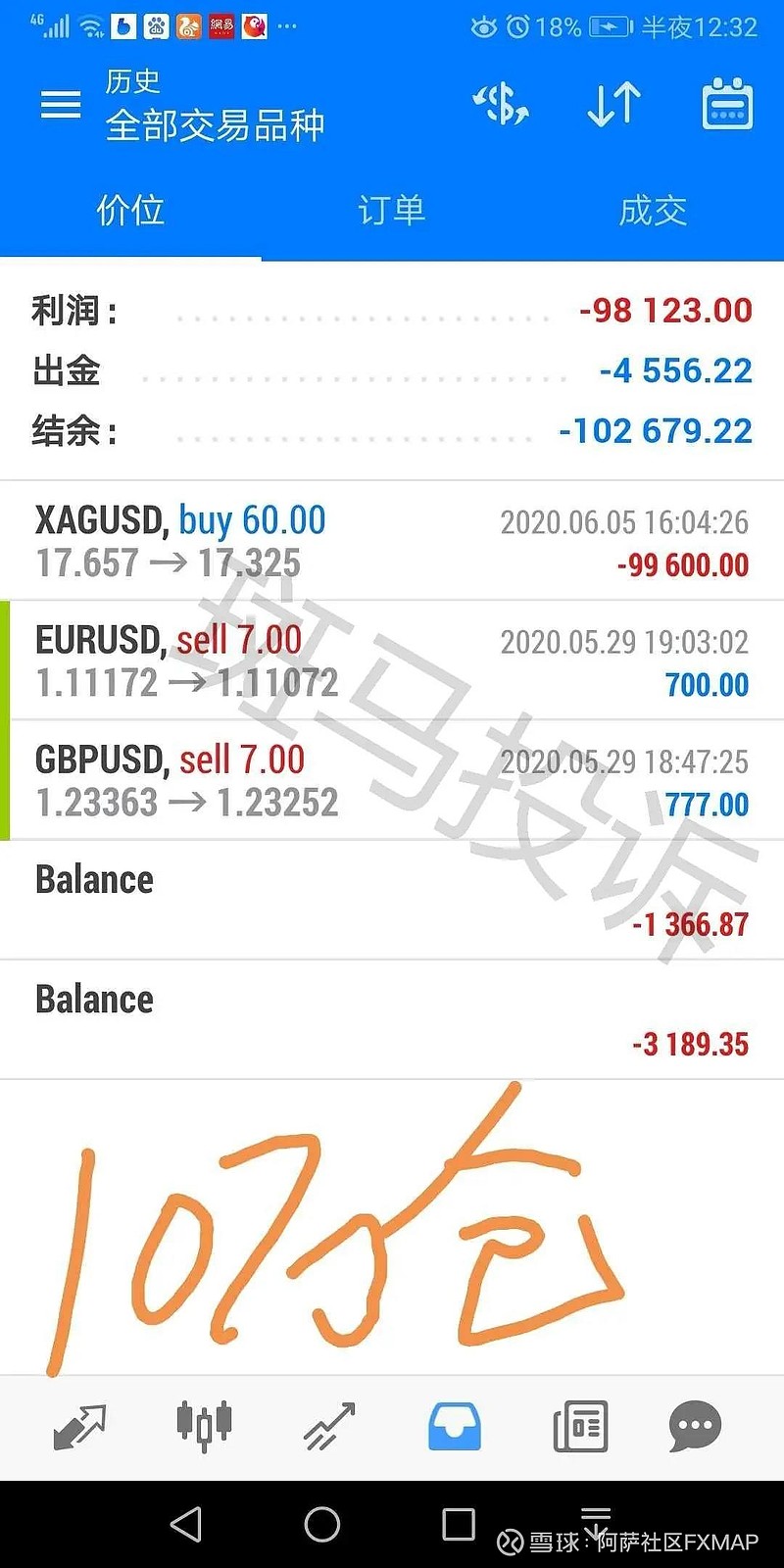This screenshot has width=784, height=1568.
Task: Open the GBPUSD sell 7.00 trade details
Action: 392,781
